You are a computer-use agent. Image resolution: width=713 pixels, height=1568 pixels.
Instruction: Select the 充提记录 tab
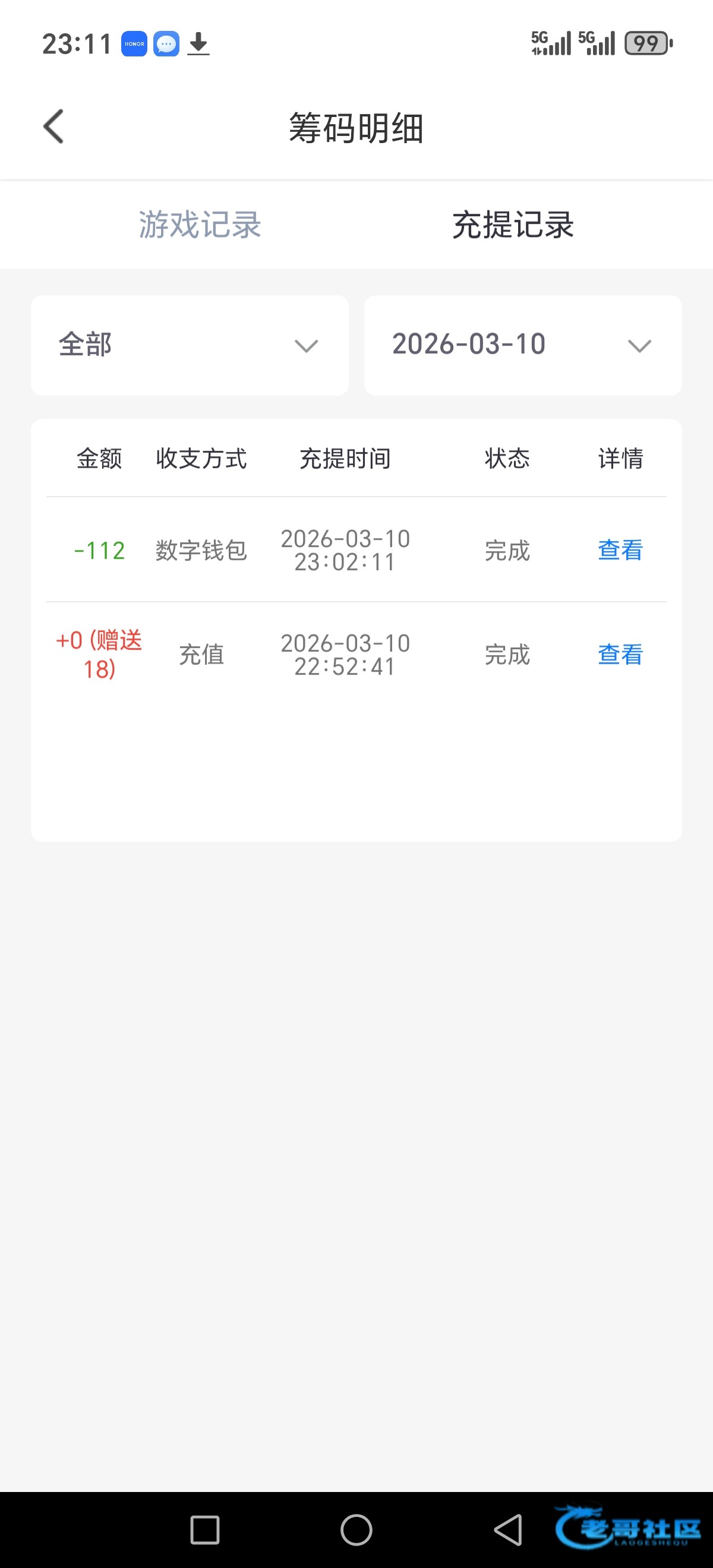click(x=513, y=225)
